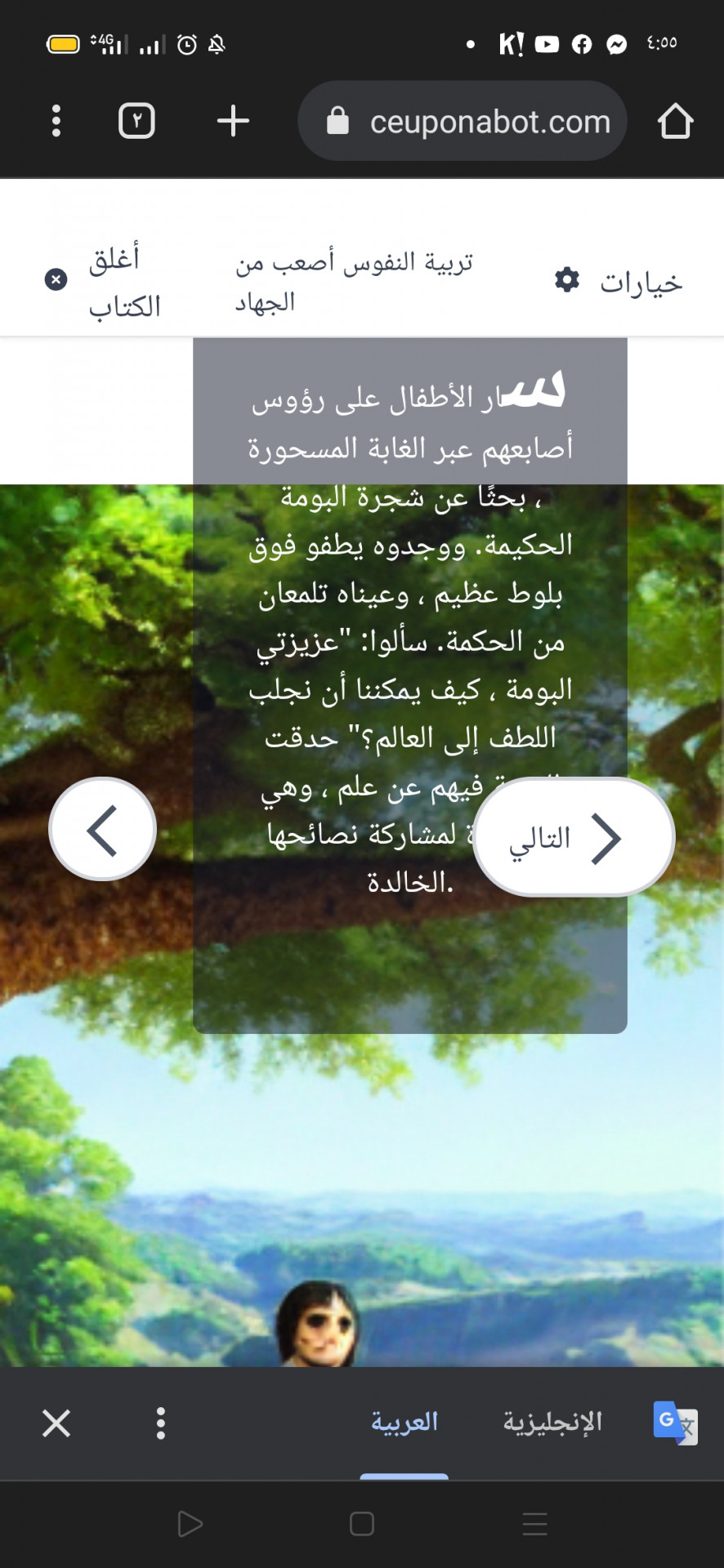The width and height of the screenshot is (724, 1568).
Task: Go to the browser home page
Action: [675, 121]
